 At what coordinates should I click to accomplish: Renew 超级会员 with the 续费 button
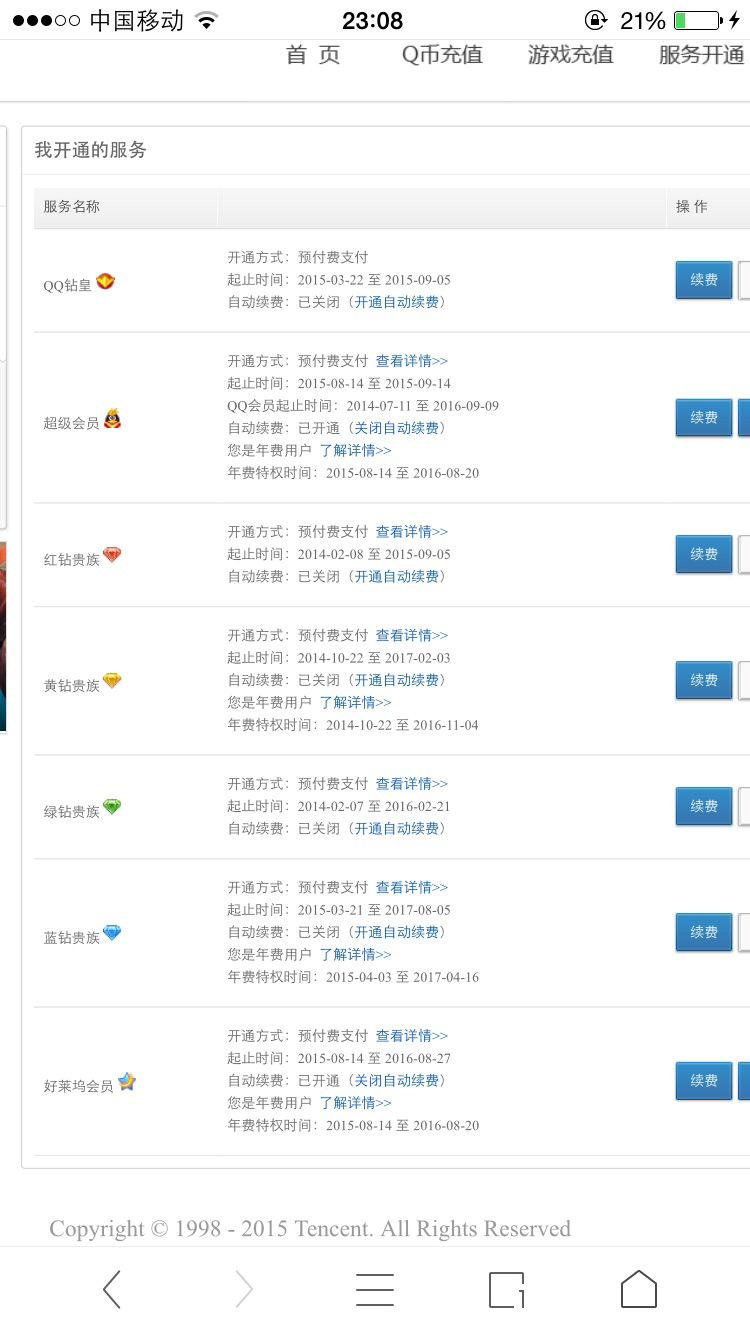pos(704,417)
